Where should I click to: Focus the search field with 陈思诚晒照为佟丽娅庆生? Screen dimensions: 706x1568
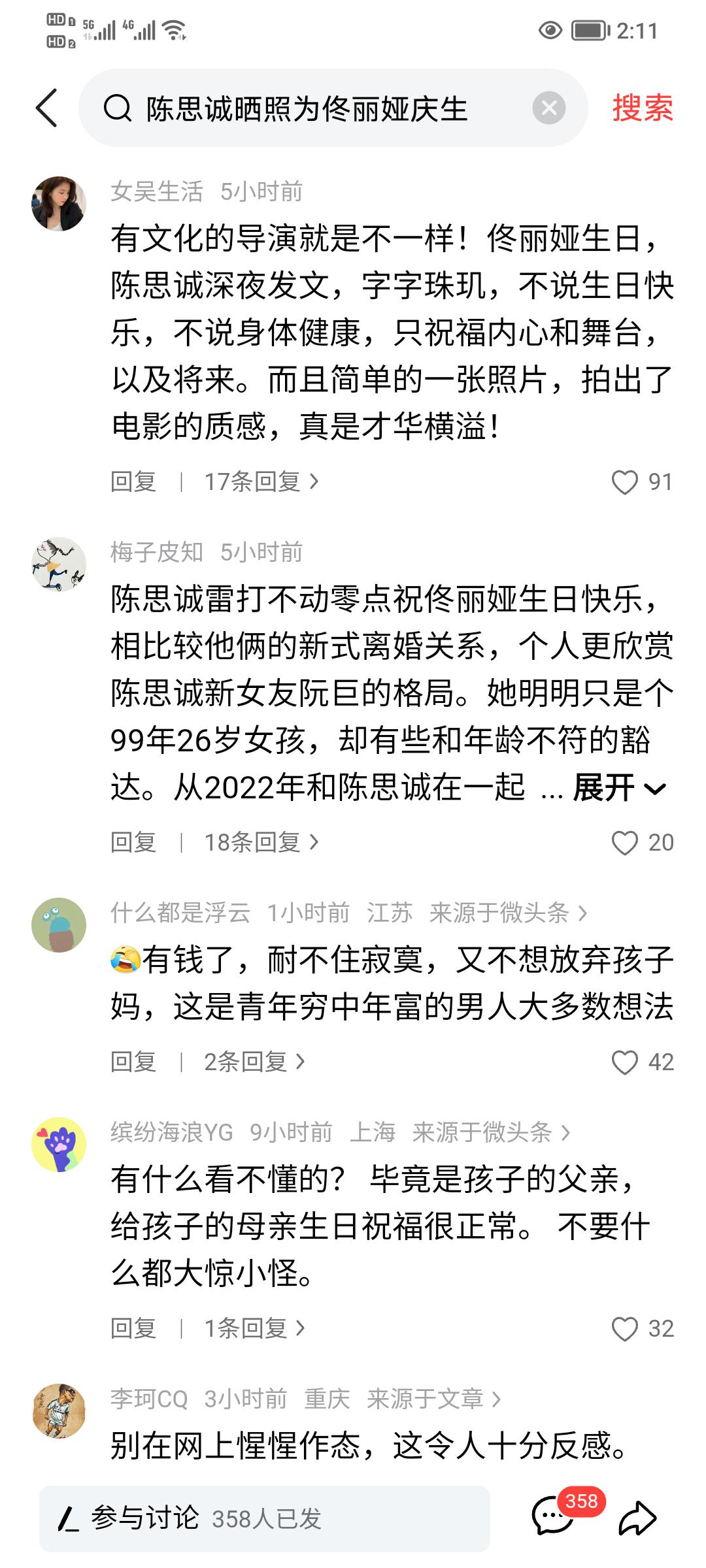click(314, 108)
